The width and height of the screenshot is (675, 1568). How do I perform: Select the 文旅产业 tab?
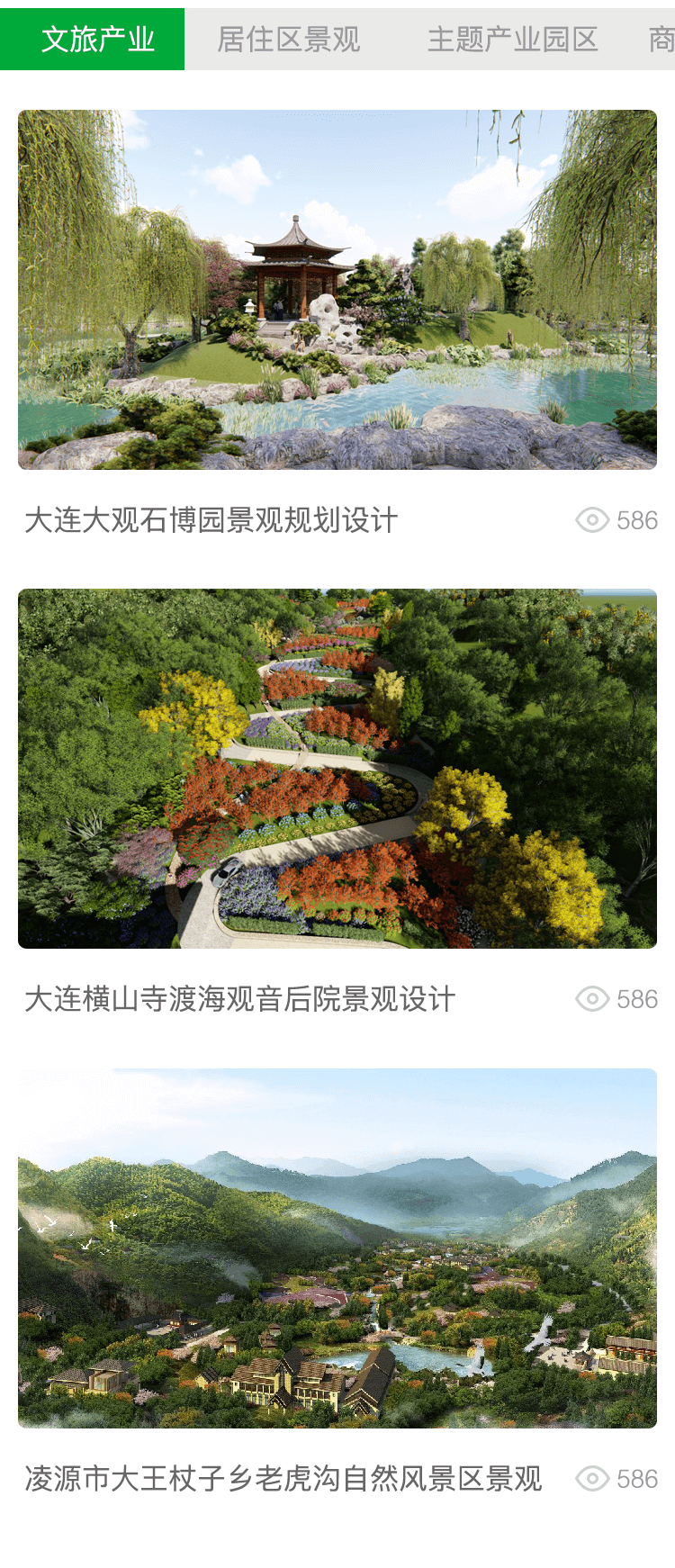coord(97,40)
